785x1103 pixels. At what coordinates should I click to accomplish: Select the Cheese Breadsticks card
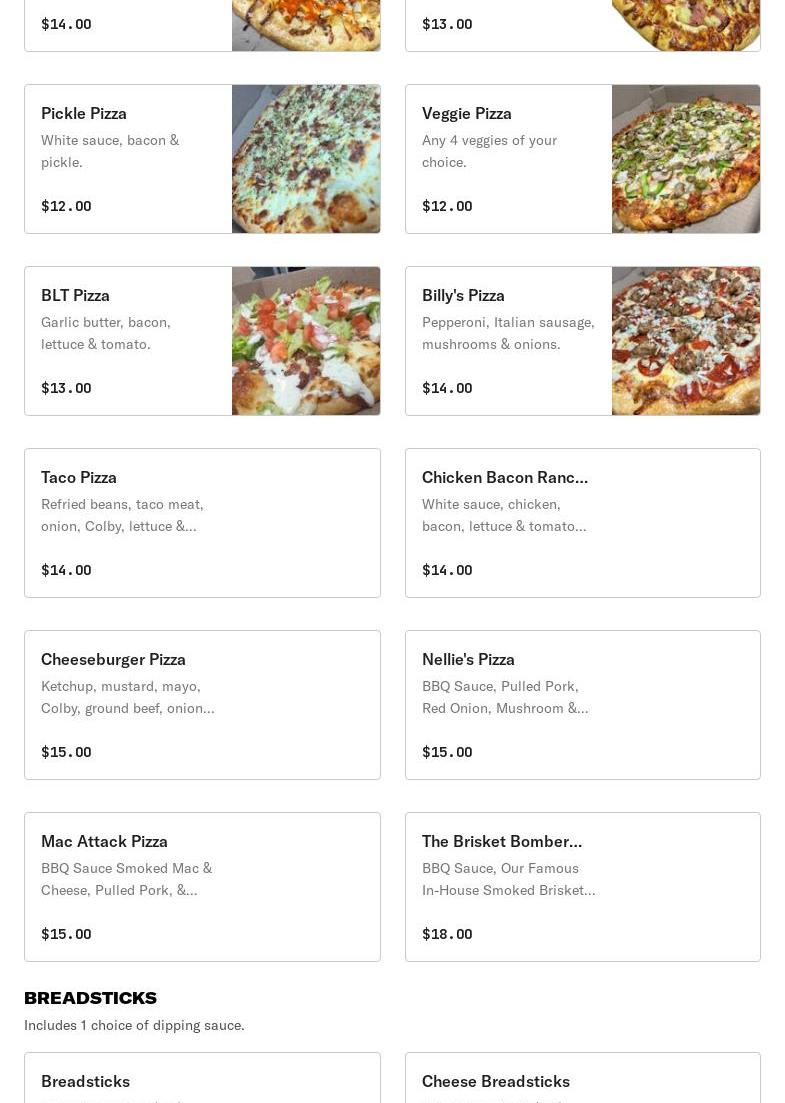coord(582,1080)
